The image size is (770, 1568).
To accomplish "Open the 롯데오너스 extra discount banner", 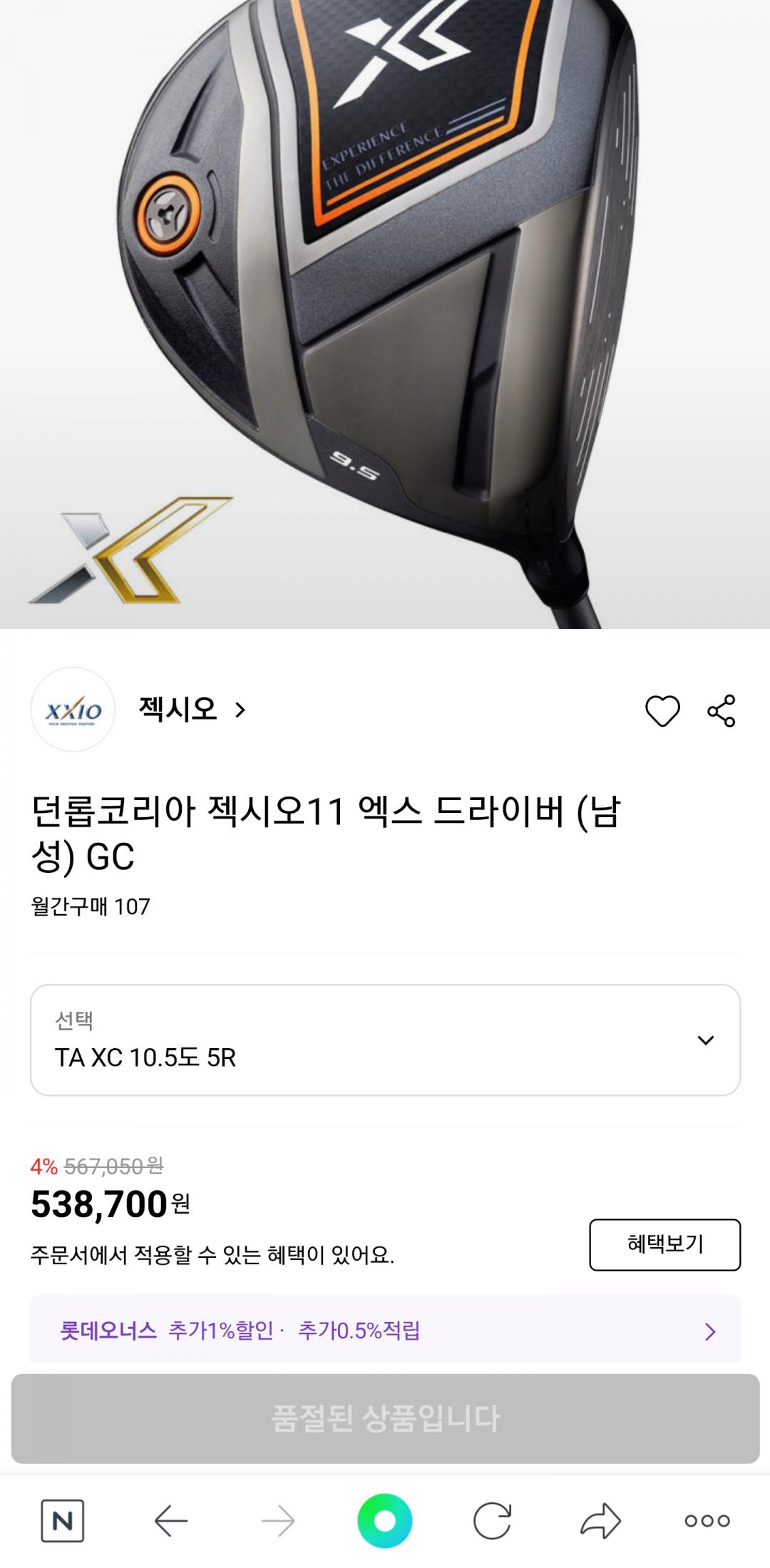I will click(x=385, y=1331).
